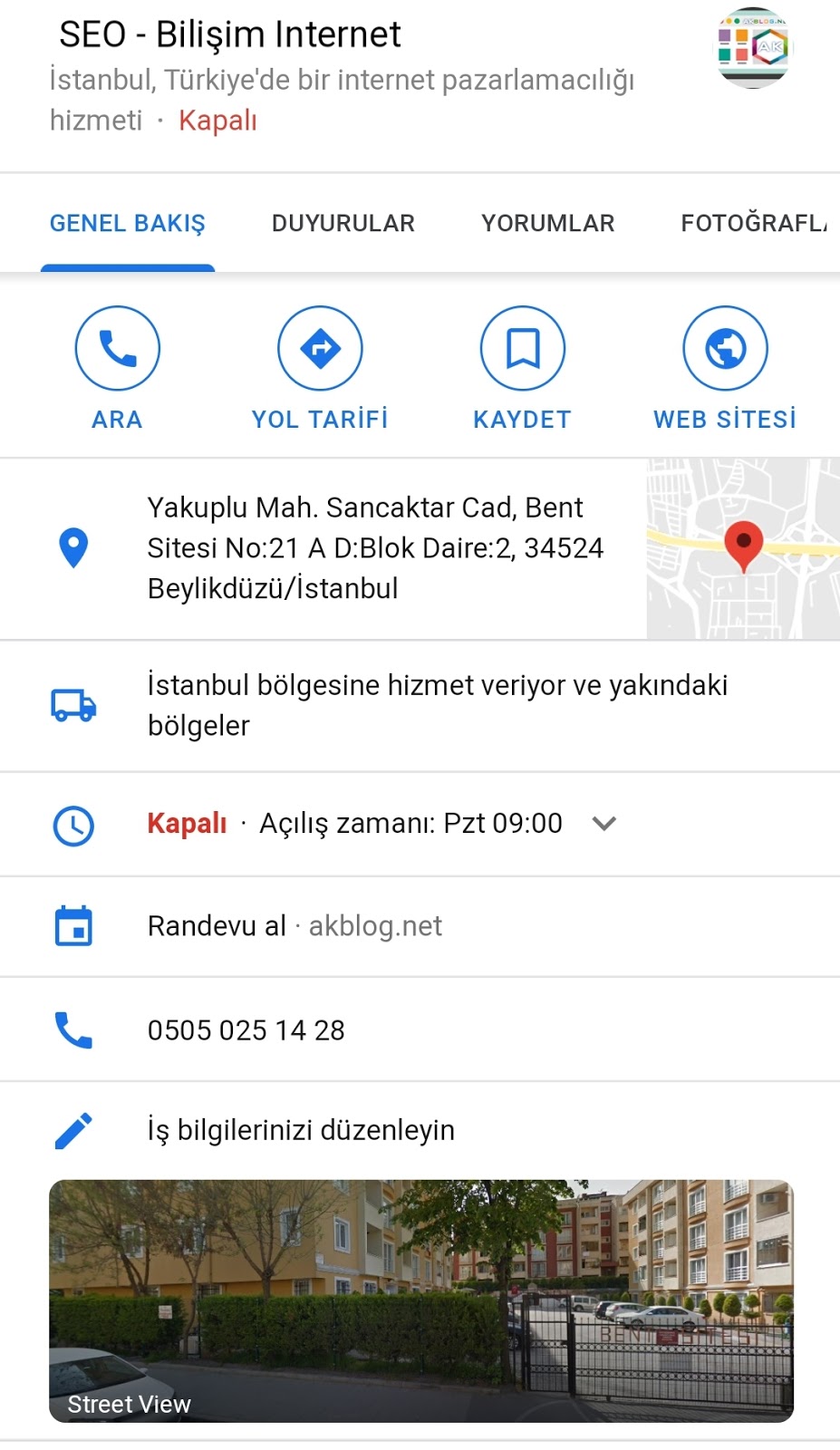Open the Street View photo
Screen dimensions: 840x1450
tap(421, 1300)
